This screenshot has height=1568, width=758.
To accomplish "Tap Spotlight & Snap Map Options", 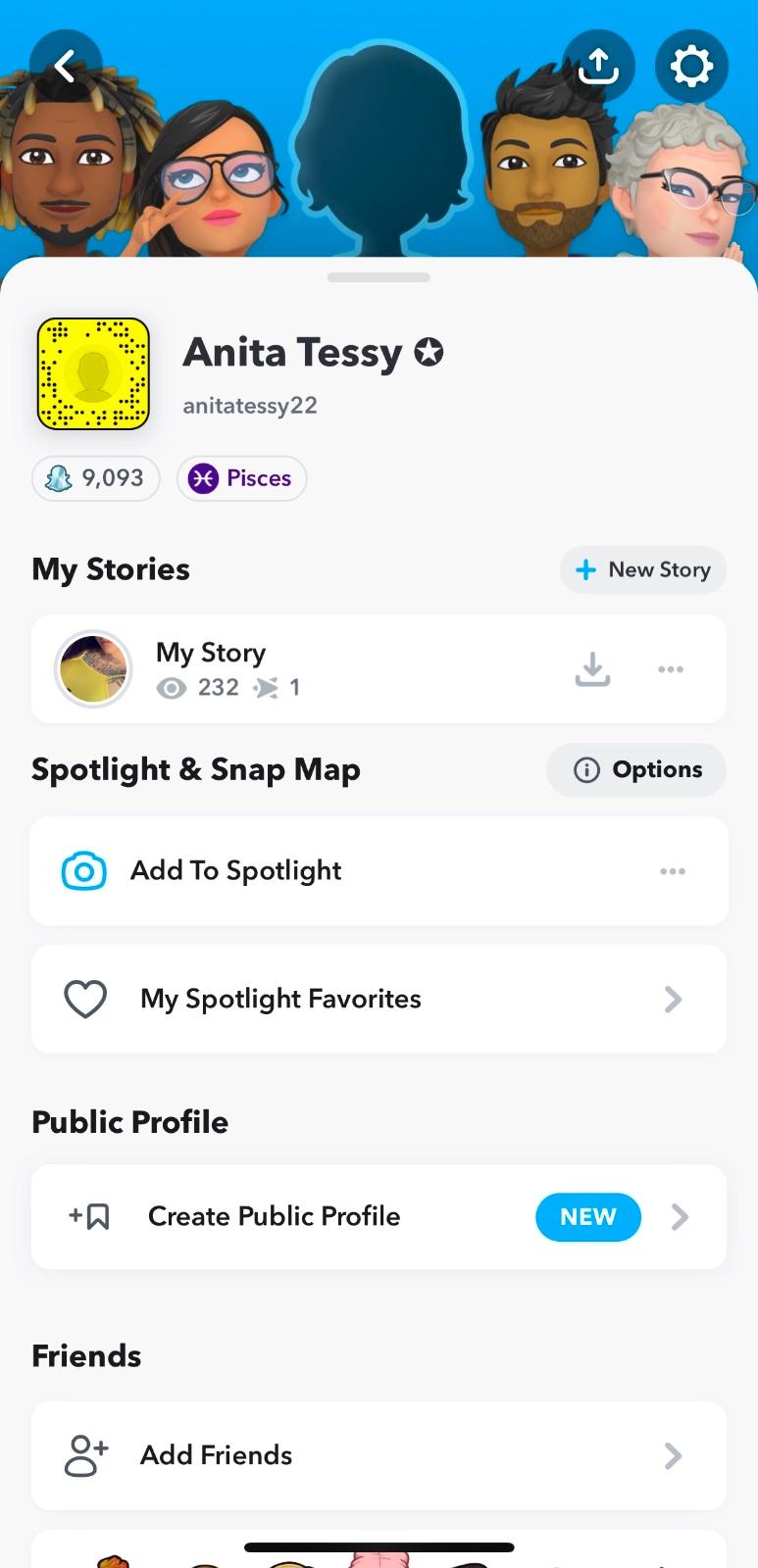I will pos(636,770).
